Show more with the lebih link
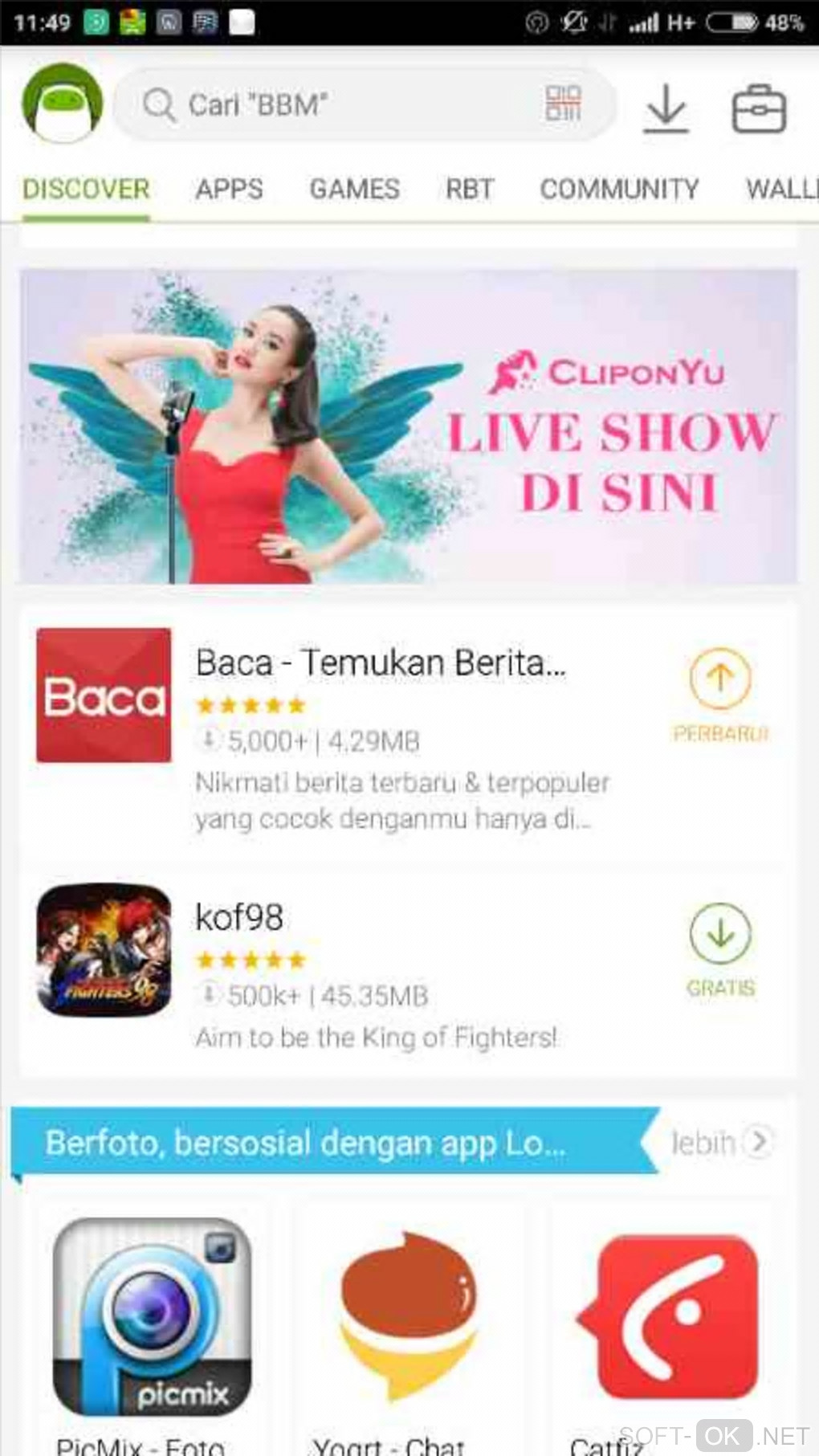This screenshot has width=819, height=1456. coord(720,1141)
